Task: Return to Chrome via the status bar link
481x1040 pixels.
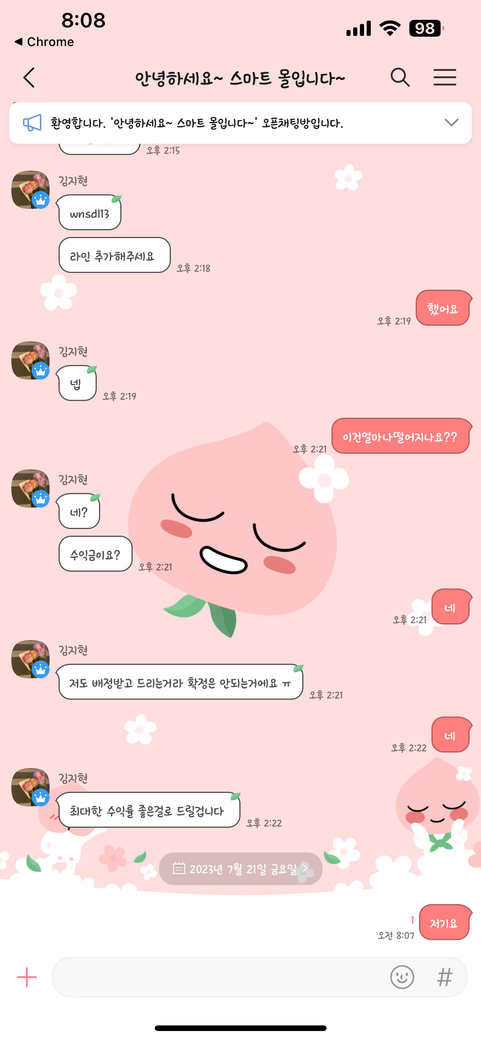Action: [44, 42]
